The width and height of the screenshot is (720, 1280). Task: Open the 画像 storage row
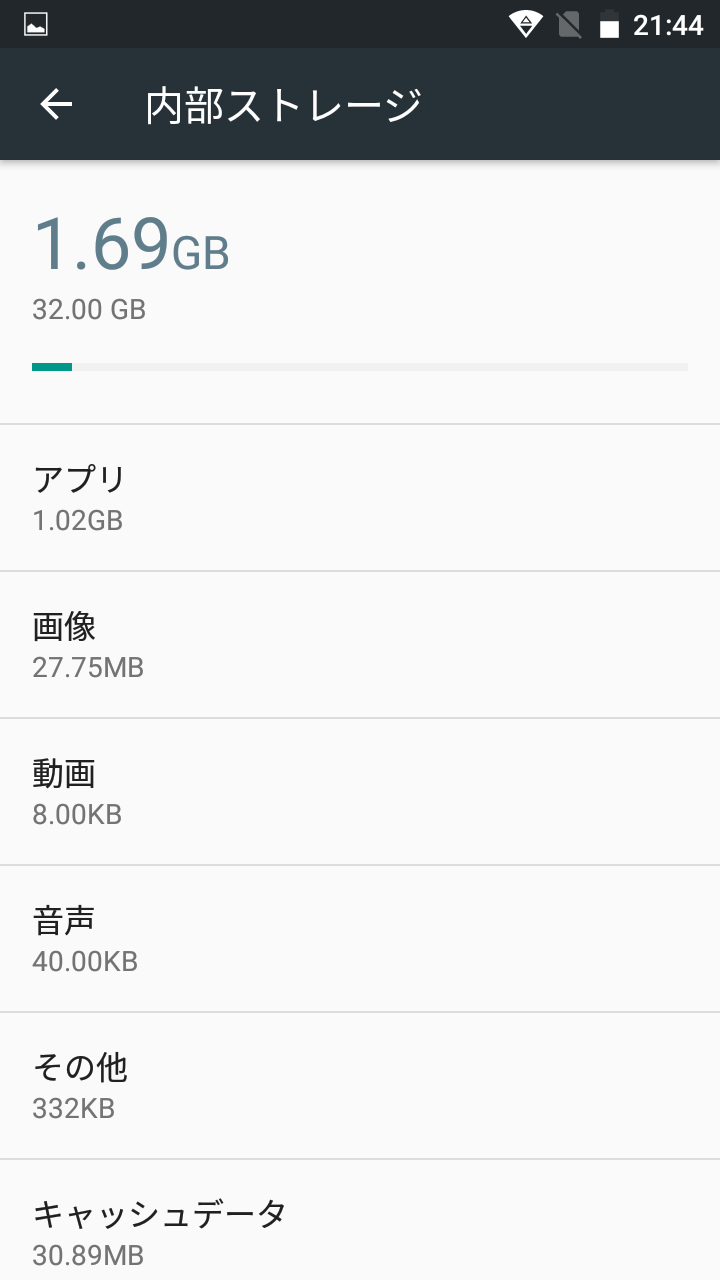(360, 645)
